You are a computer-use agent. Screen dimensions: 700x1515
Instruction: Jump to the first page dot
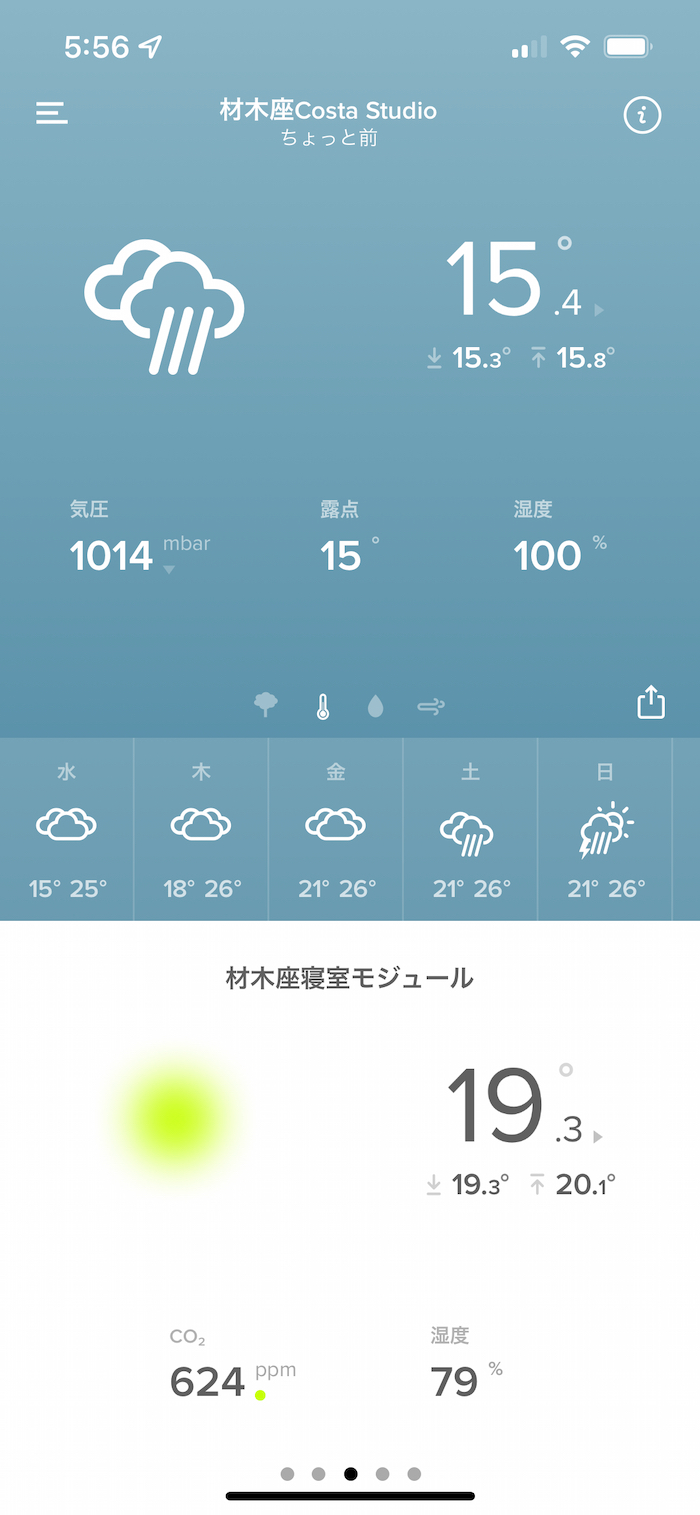[x=287, y=1474]
